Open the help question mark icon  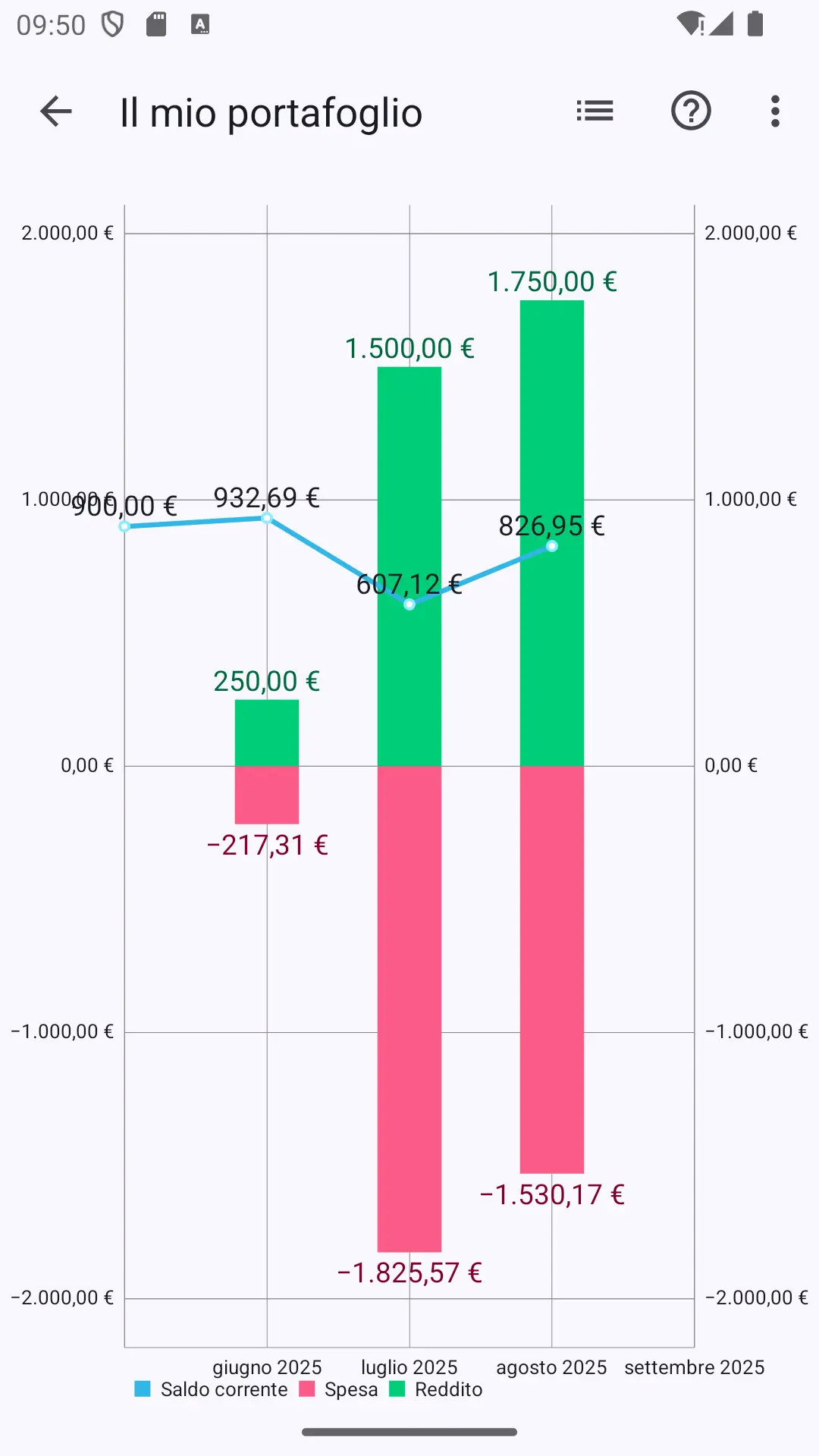click(x=691, y=111)
